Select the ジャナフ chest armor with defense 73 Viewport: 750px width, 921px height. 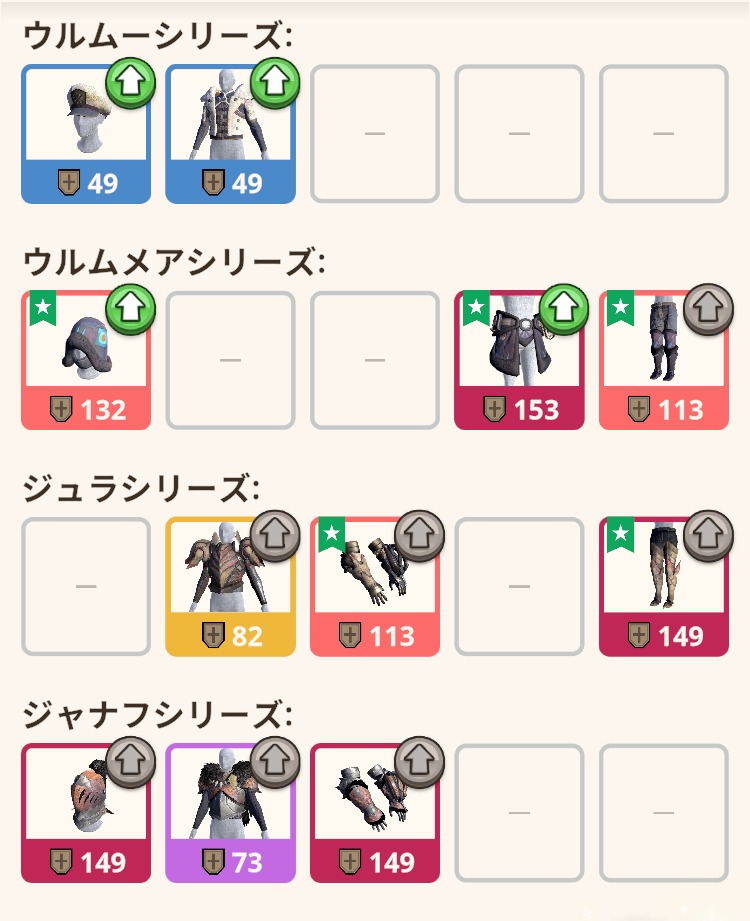[x=230, y=813]
